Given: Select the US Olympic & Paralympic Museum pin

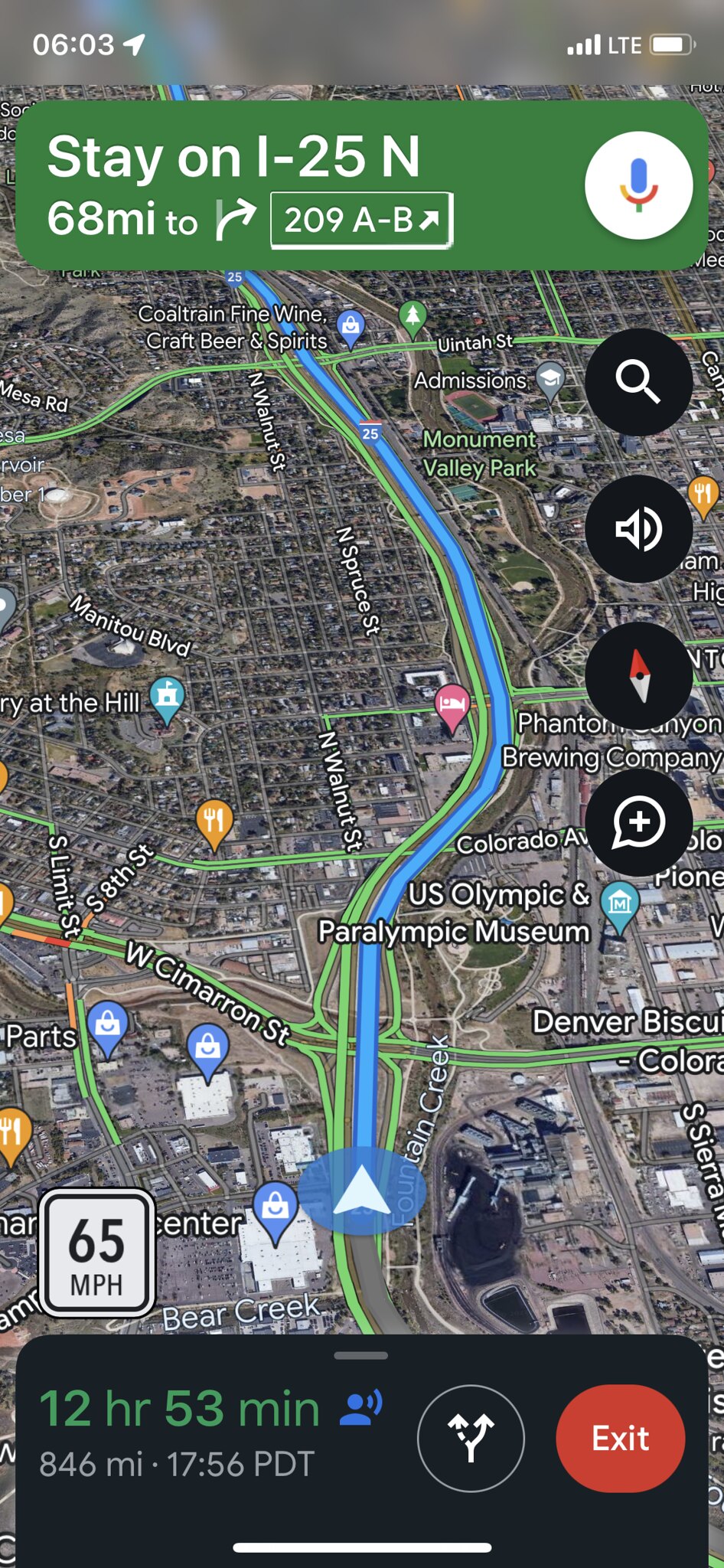Looking at the screenshot, I should click(x=620, y=905).
